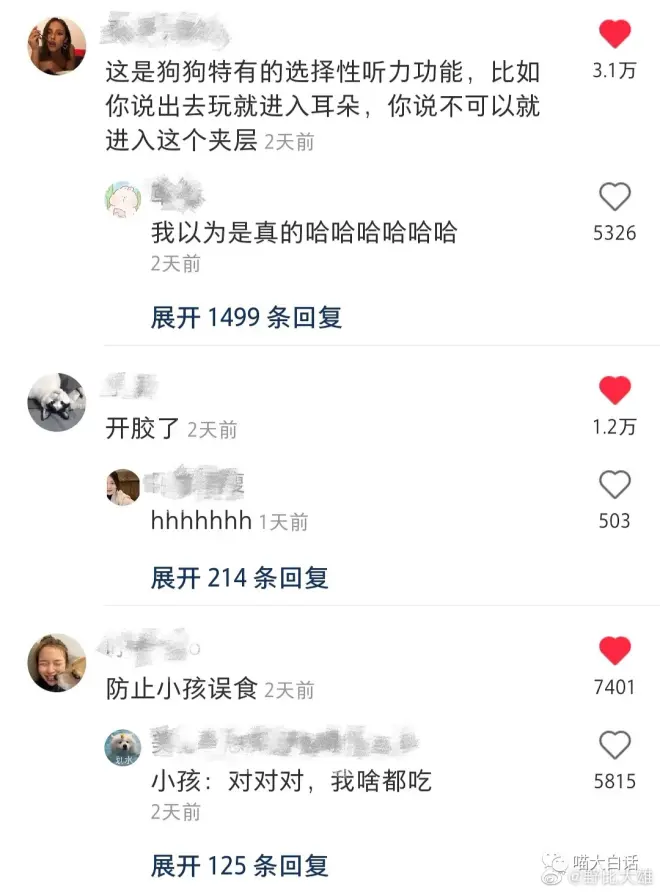Like the hhhhhhh reply
The width and height of the screenshot is (660, 892).
click(x=614, y=485)
